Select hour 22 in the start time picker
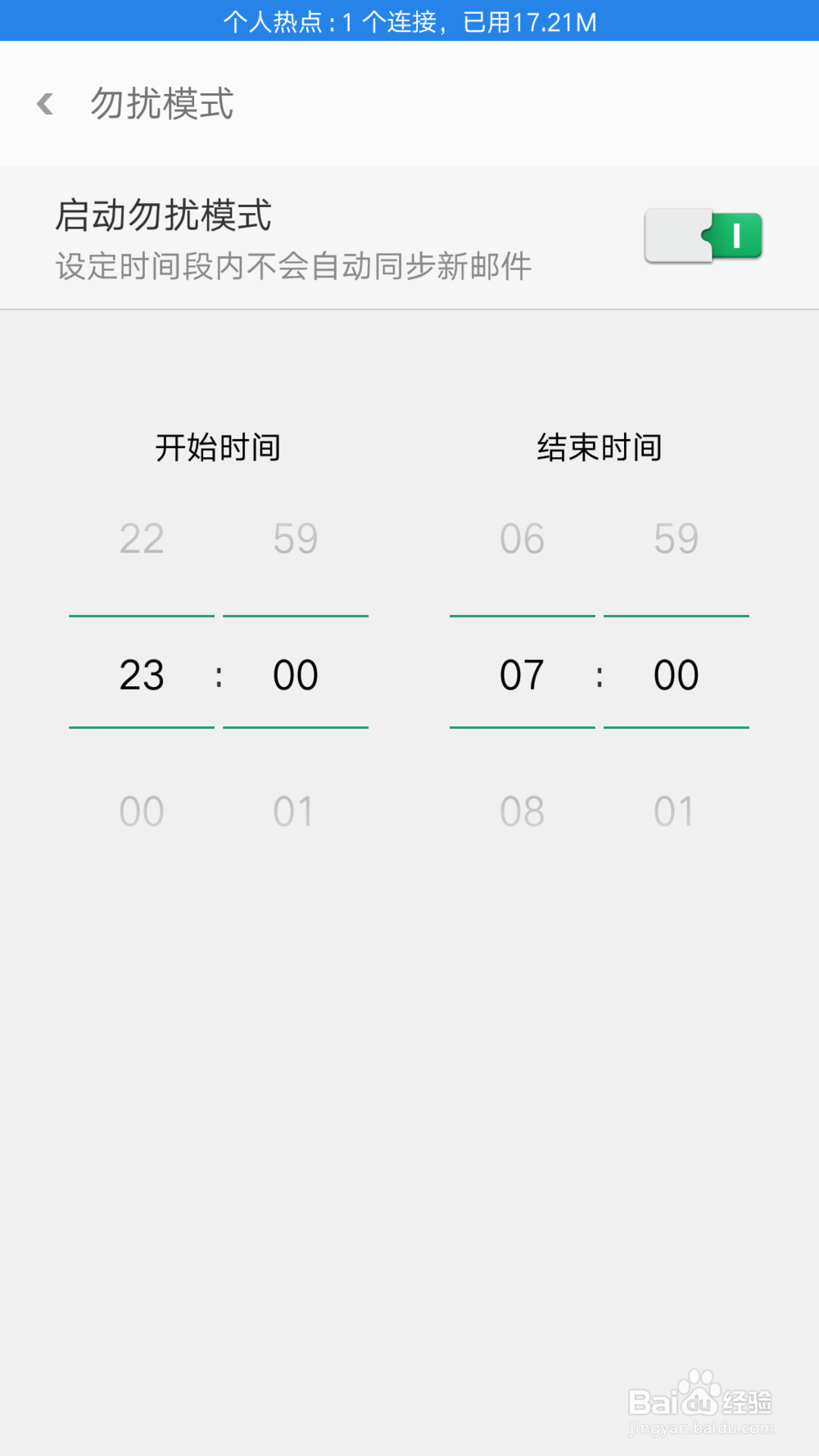Image resolution: width=819 pixels, height=1456 pixels. coord(141,538)
